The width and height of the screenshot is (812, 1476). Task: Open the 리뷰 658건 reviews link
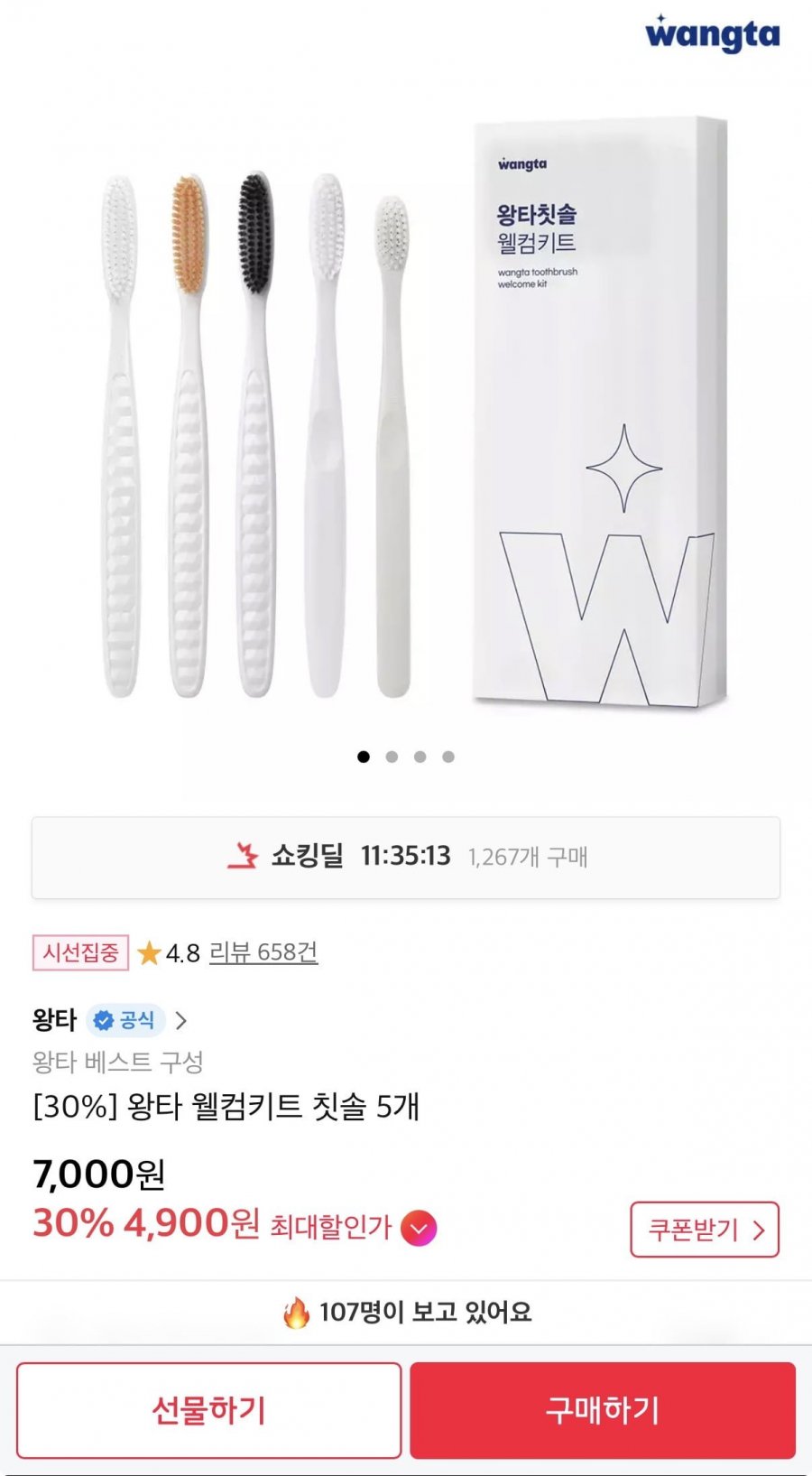pyautogui.click(x=263, y=952)
